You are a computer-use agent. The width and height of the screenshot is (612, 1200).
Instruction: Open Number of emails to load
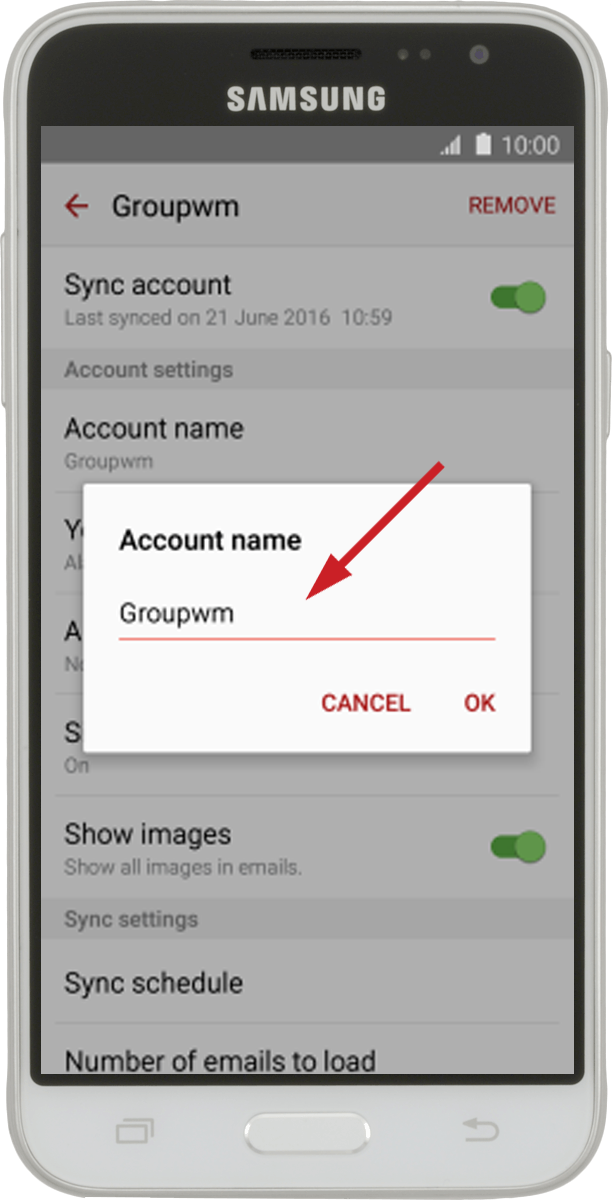[306, 1052]
